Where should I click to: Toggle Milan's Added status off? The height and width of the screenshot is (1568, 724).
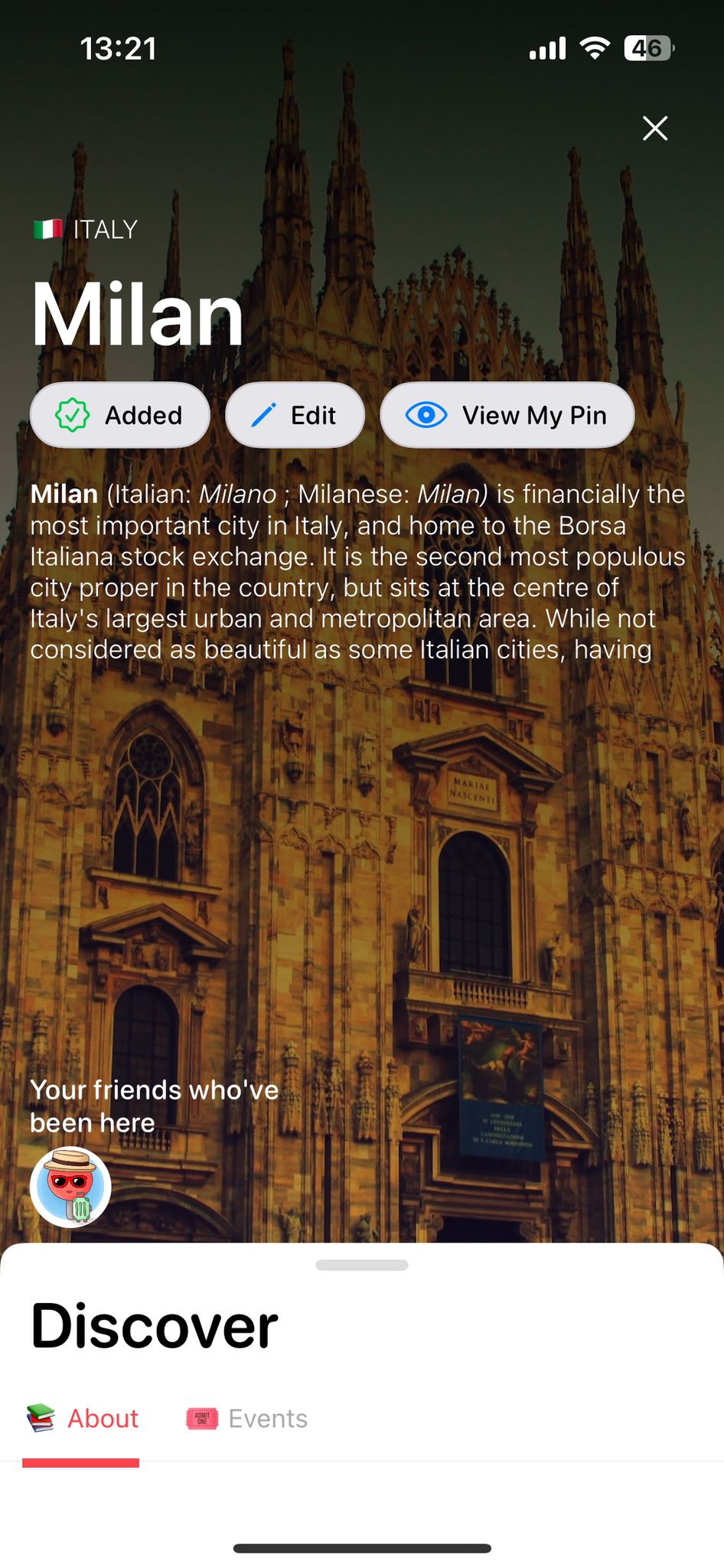pos(119,414)
